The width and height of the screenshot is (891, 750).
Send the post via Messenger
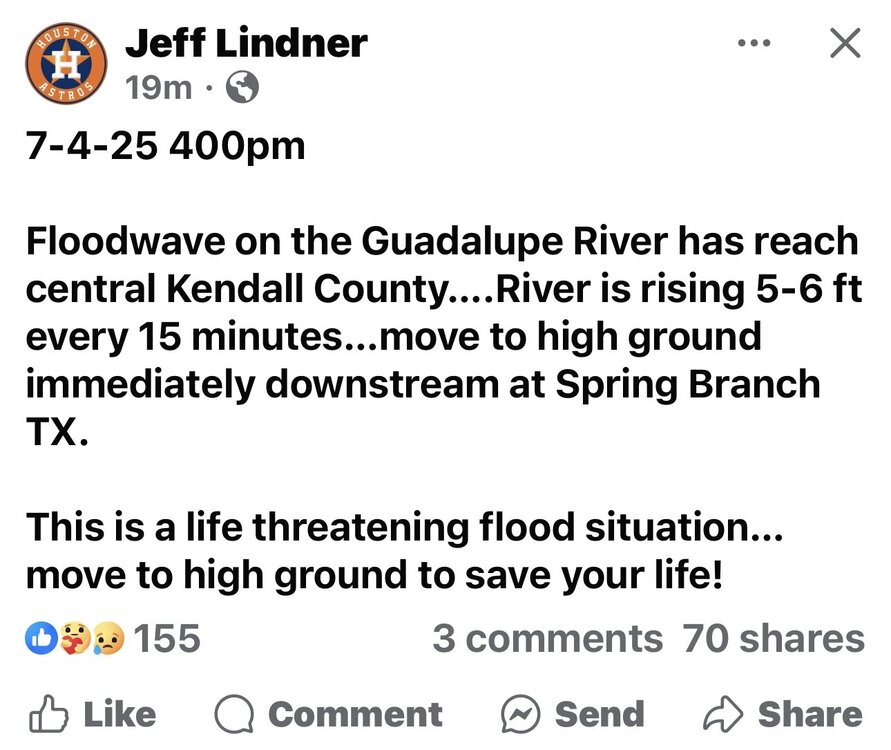tap(572, 714)
